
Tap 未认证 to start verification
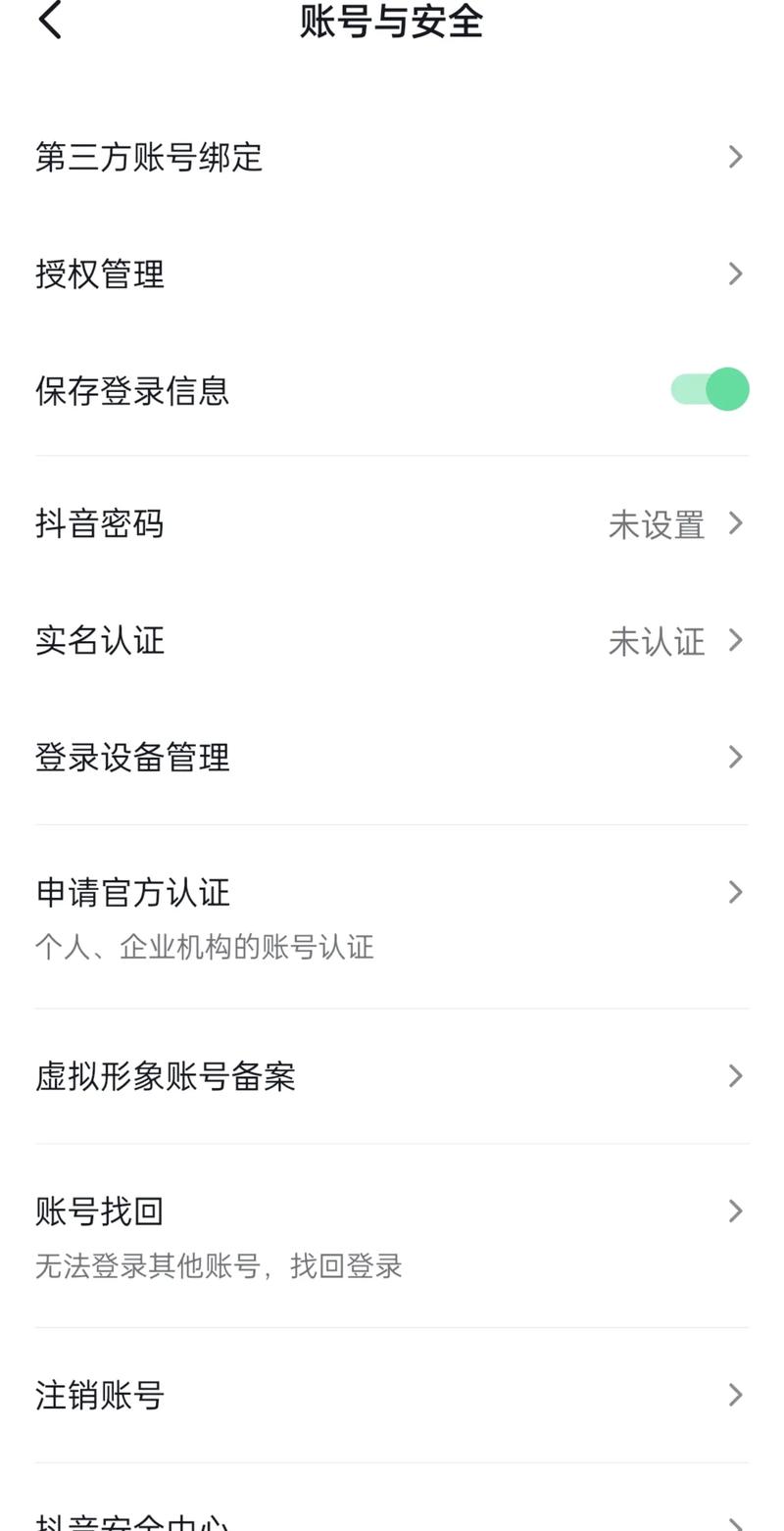tap(657, 641)
